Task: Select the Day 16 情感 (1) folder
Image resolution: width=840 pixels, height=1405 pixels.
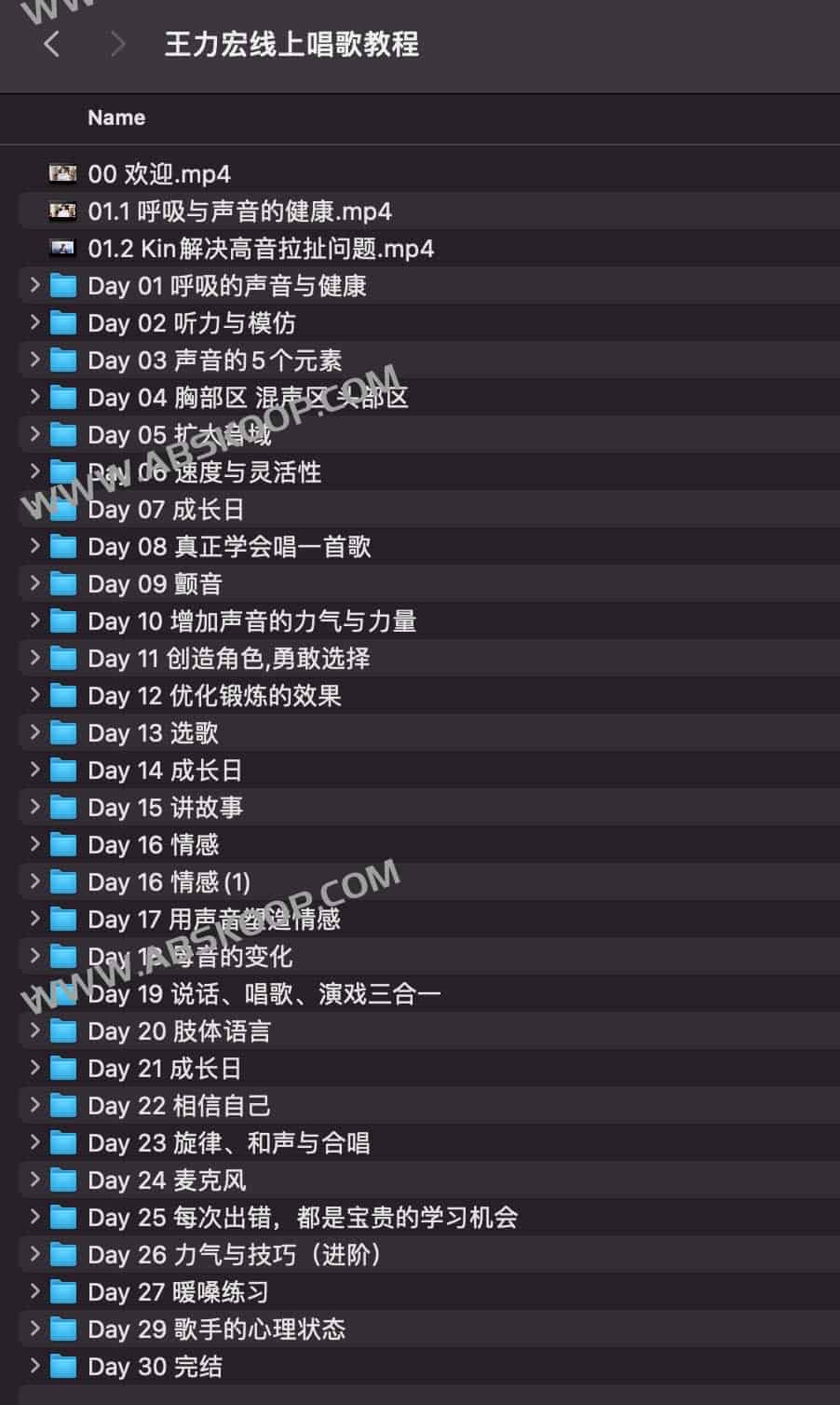Action: tap(169, 882)
